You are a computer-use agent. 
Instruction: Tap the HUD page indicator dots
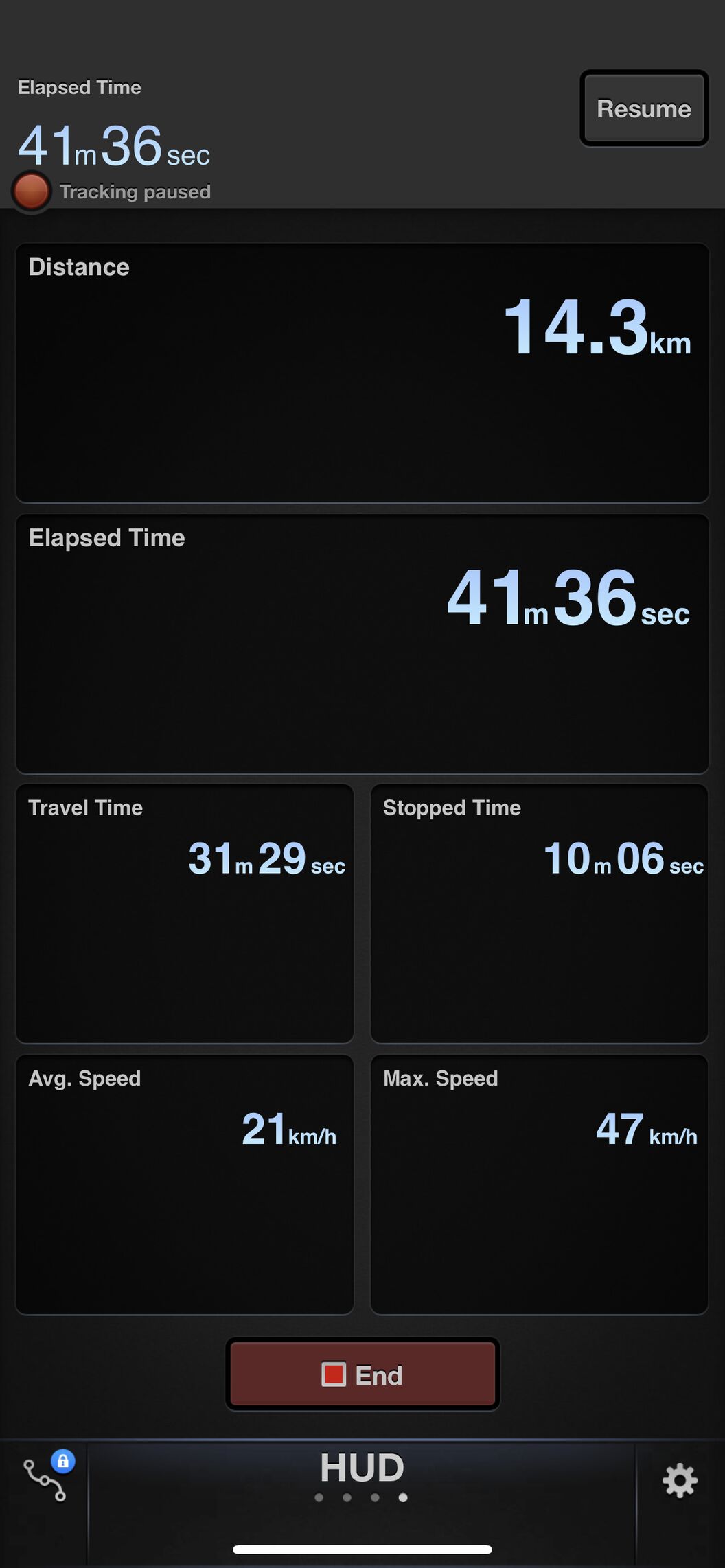coord(361,1497)
